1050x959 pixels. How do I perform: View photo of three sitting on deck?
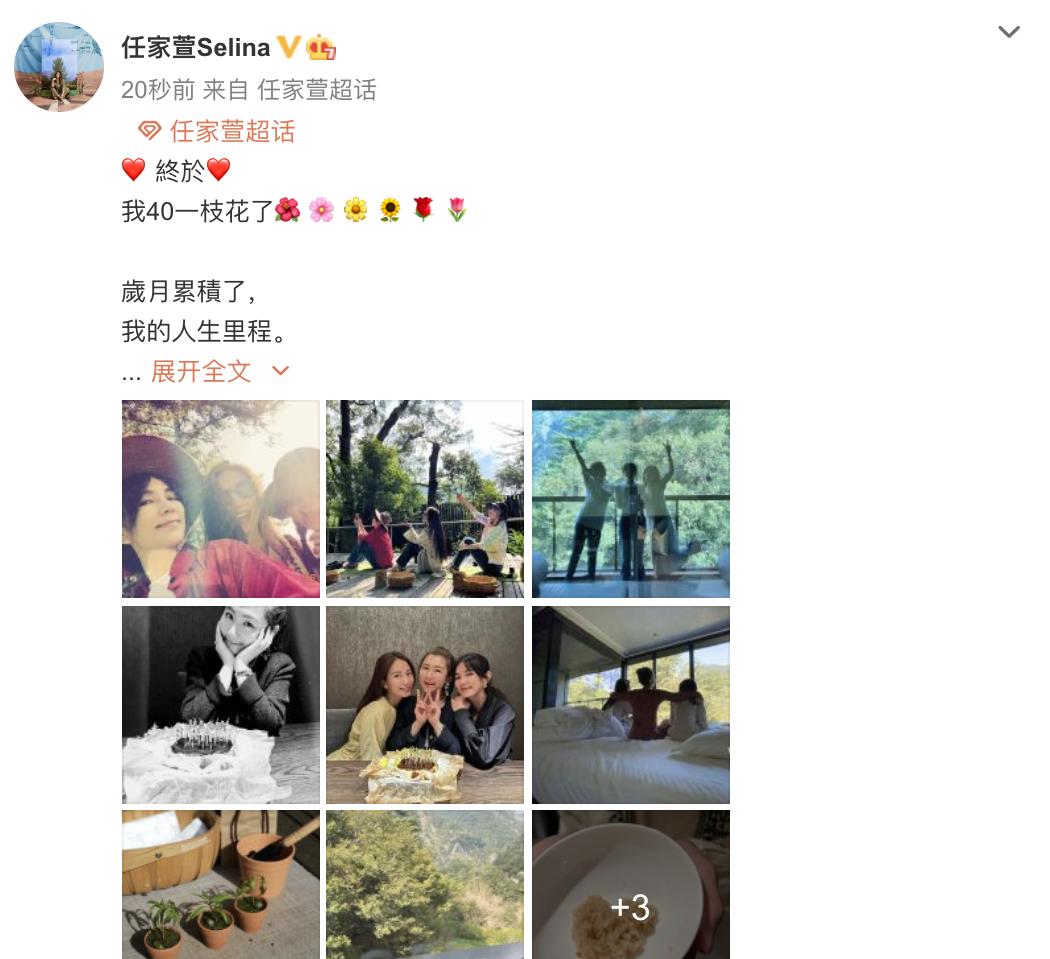click(424, 498)
